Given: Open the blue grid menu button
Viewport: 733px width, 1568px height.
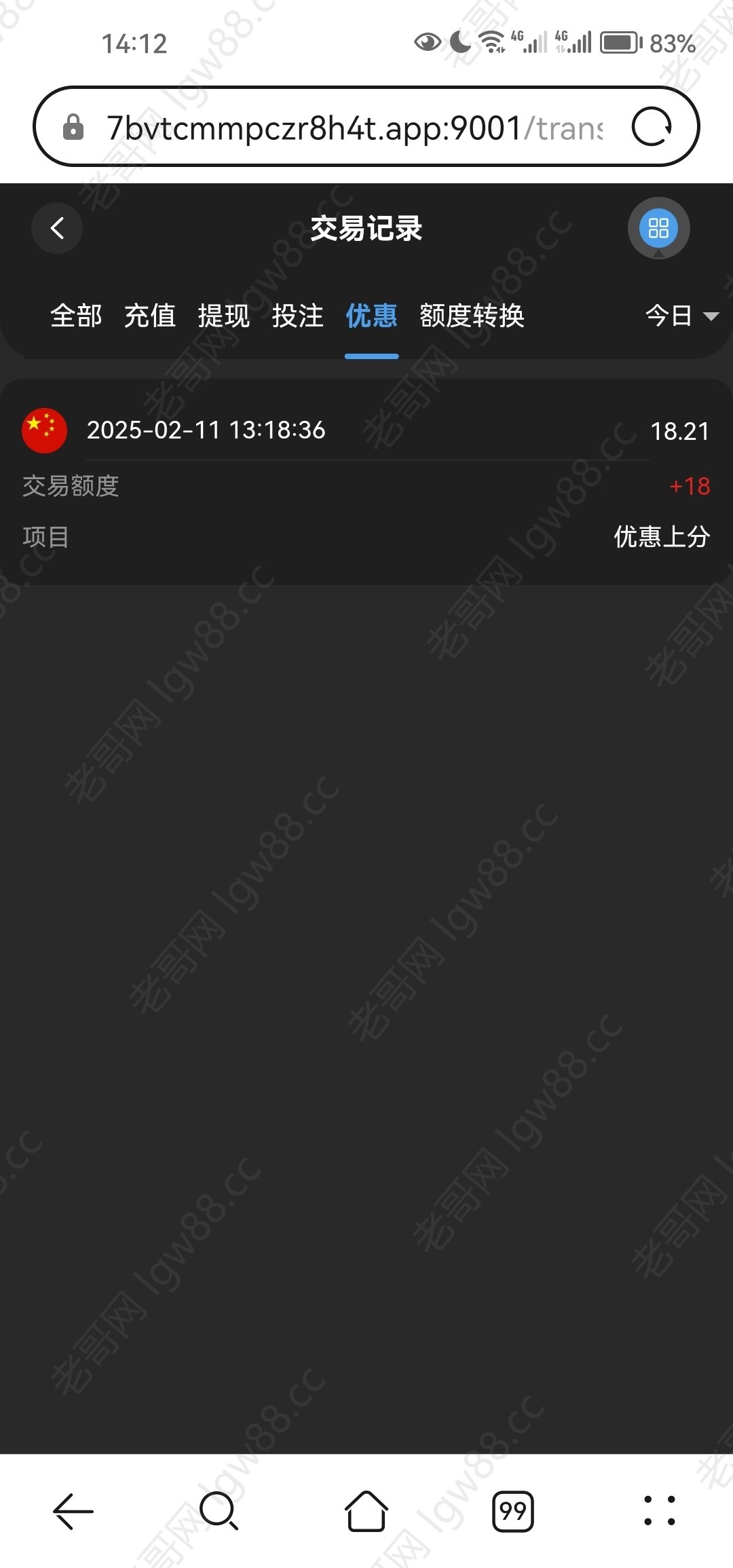Looking at the screenshot, I should pos(658,228).
